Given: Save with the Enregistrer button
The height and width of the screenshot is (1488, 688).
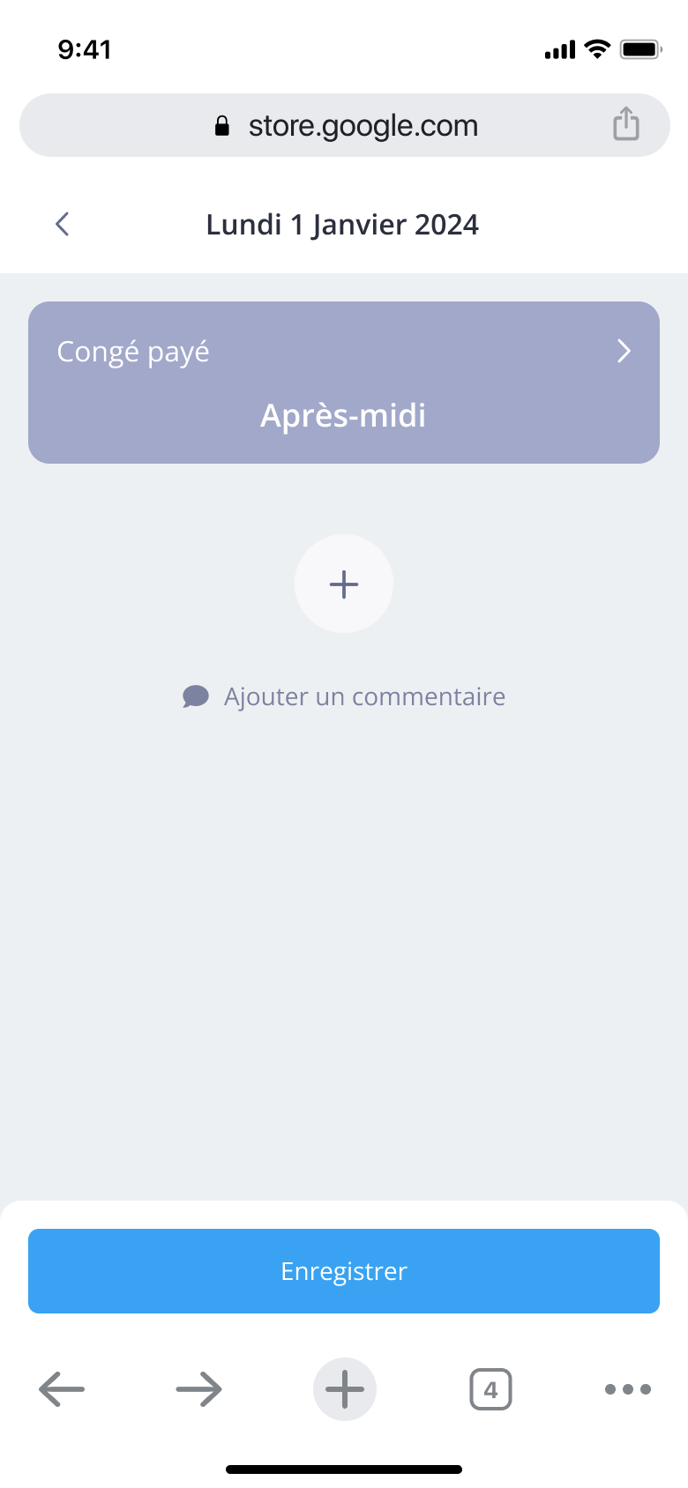Looking at the screenshot, I should (x=344, y=1271).
